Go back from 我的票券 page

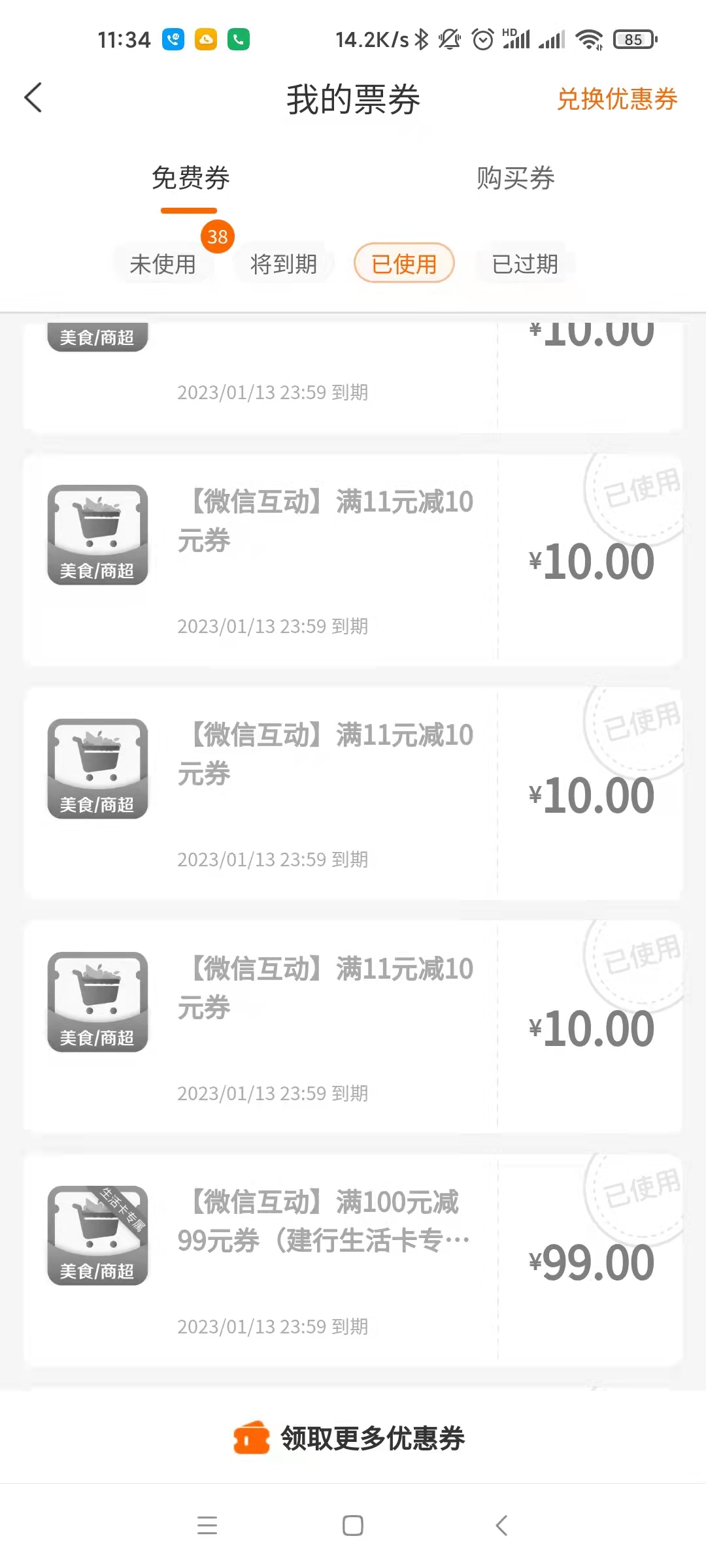click(34, 98)
